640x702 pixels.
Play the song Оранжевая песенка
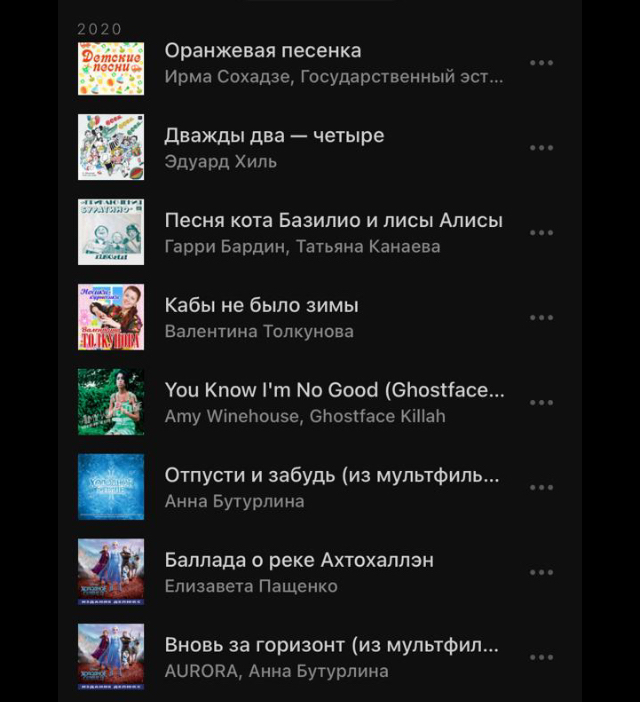[x=262, y=51]
